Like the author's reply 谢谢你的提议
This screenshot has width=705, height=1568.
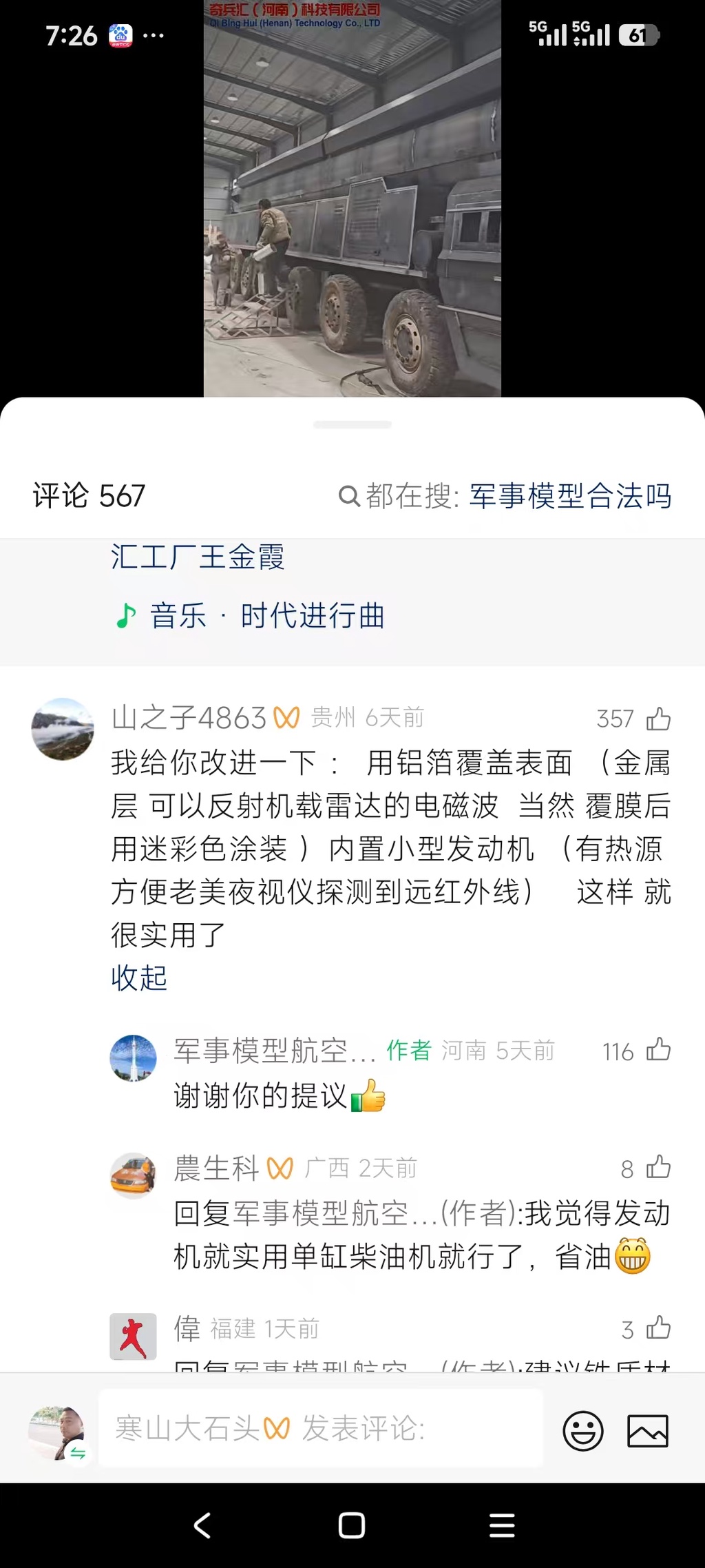click(657, 1050)
